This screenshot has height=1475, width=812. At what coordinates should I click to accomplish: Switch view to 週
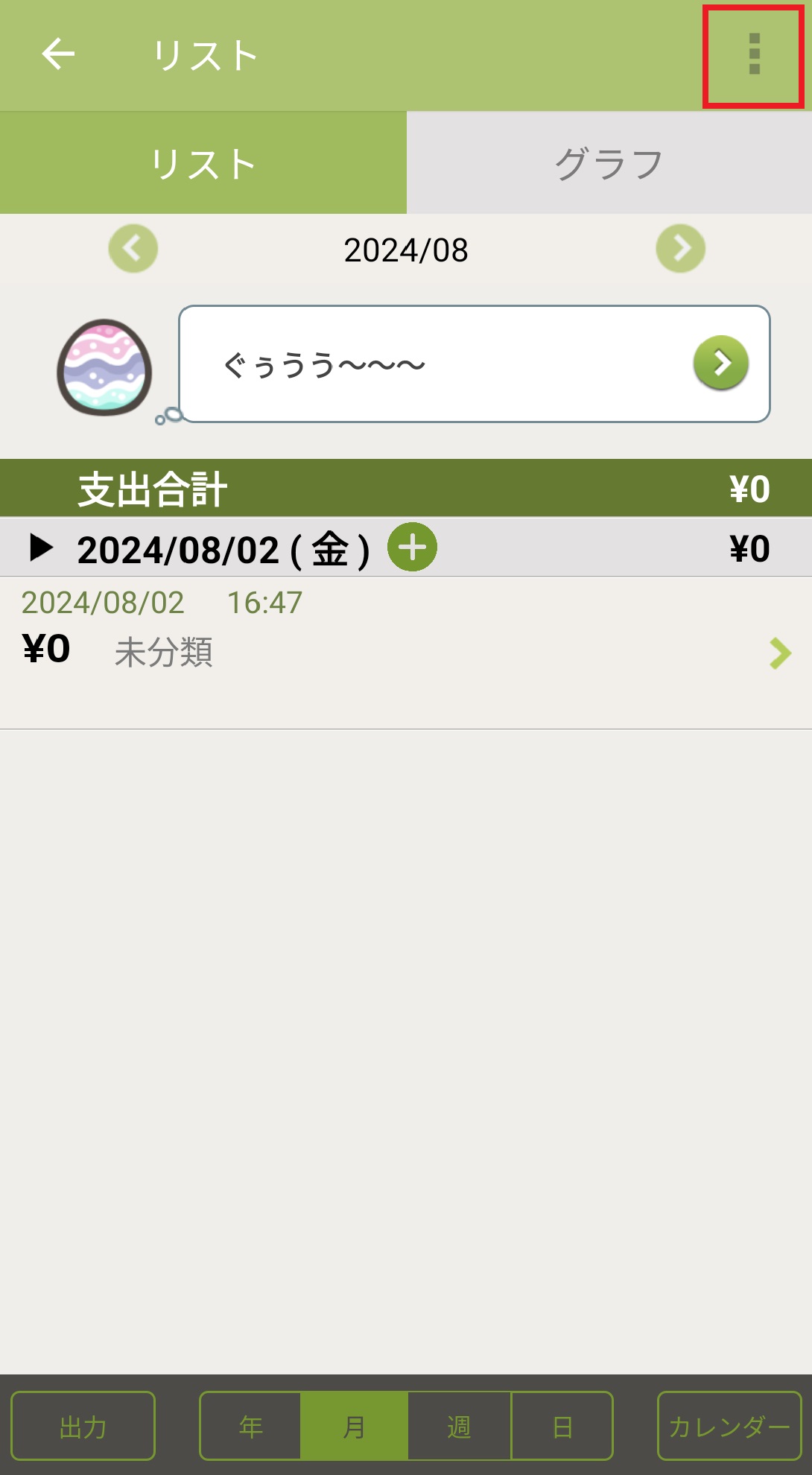tap(459, 1426)
